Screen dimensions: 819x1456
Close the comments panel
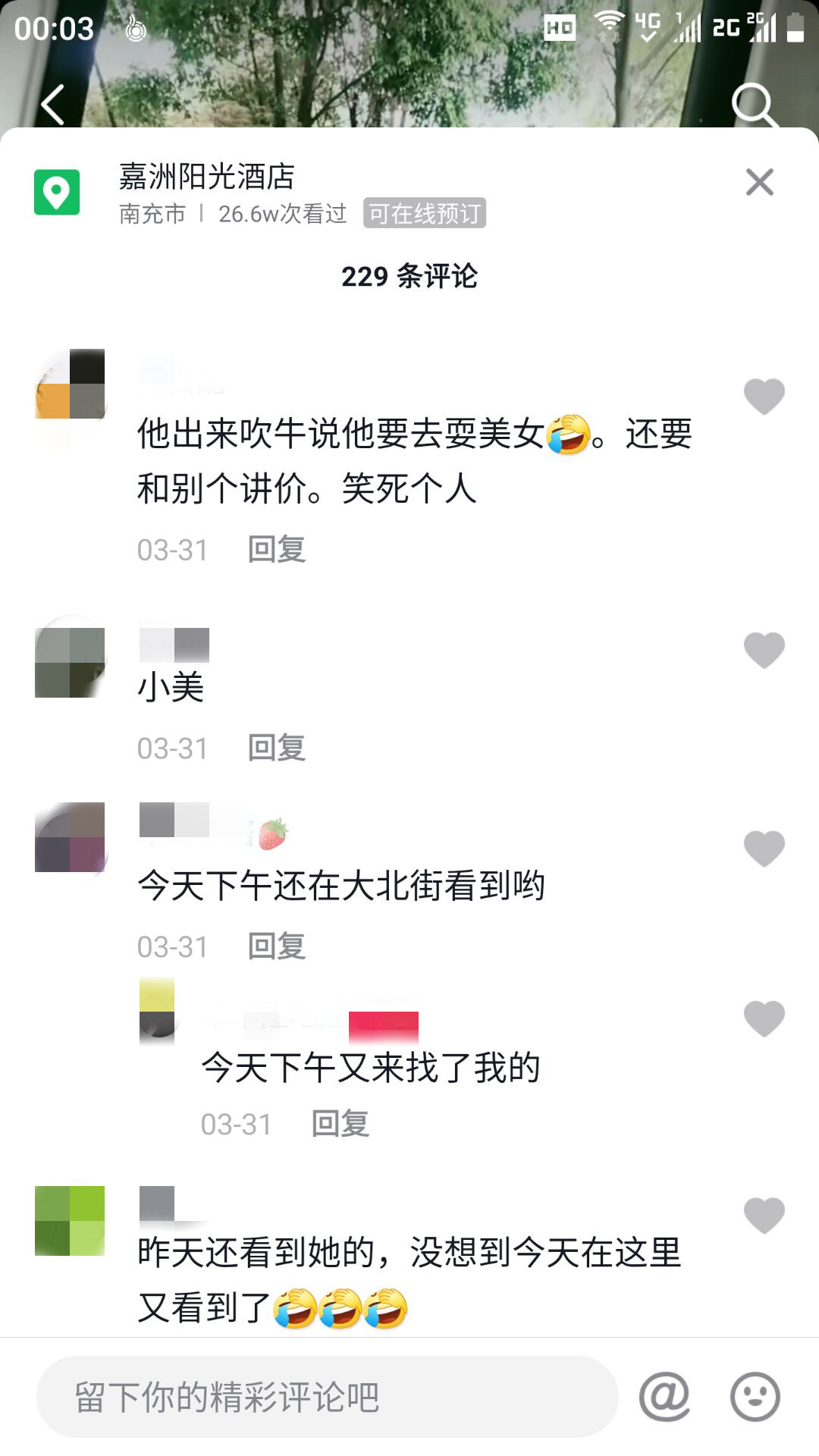click(759, 182)
